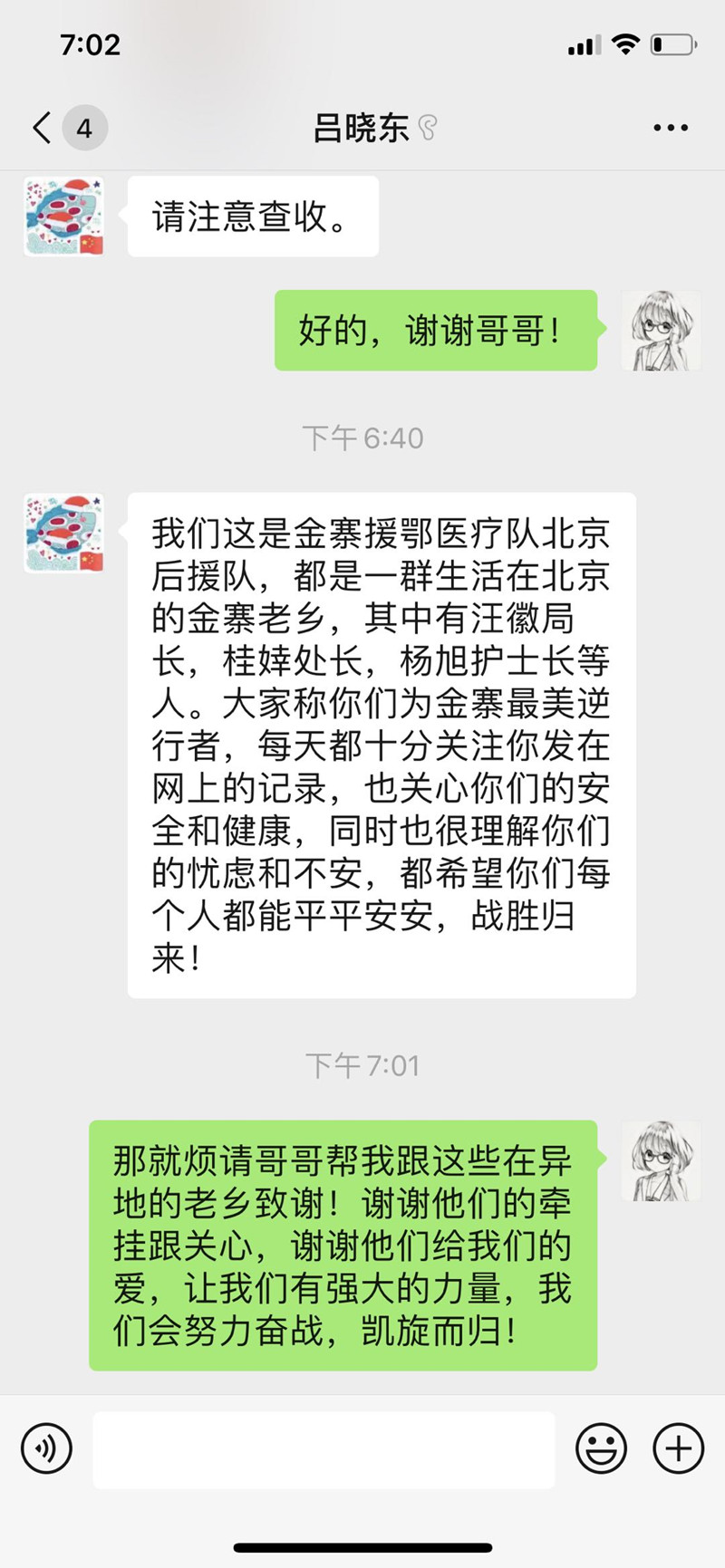Go back to the chat list
Screen dimensions: 725x1568
[43, 128]
